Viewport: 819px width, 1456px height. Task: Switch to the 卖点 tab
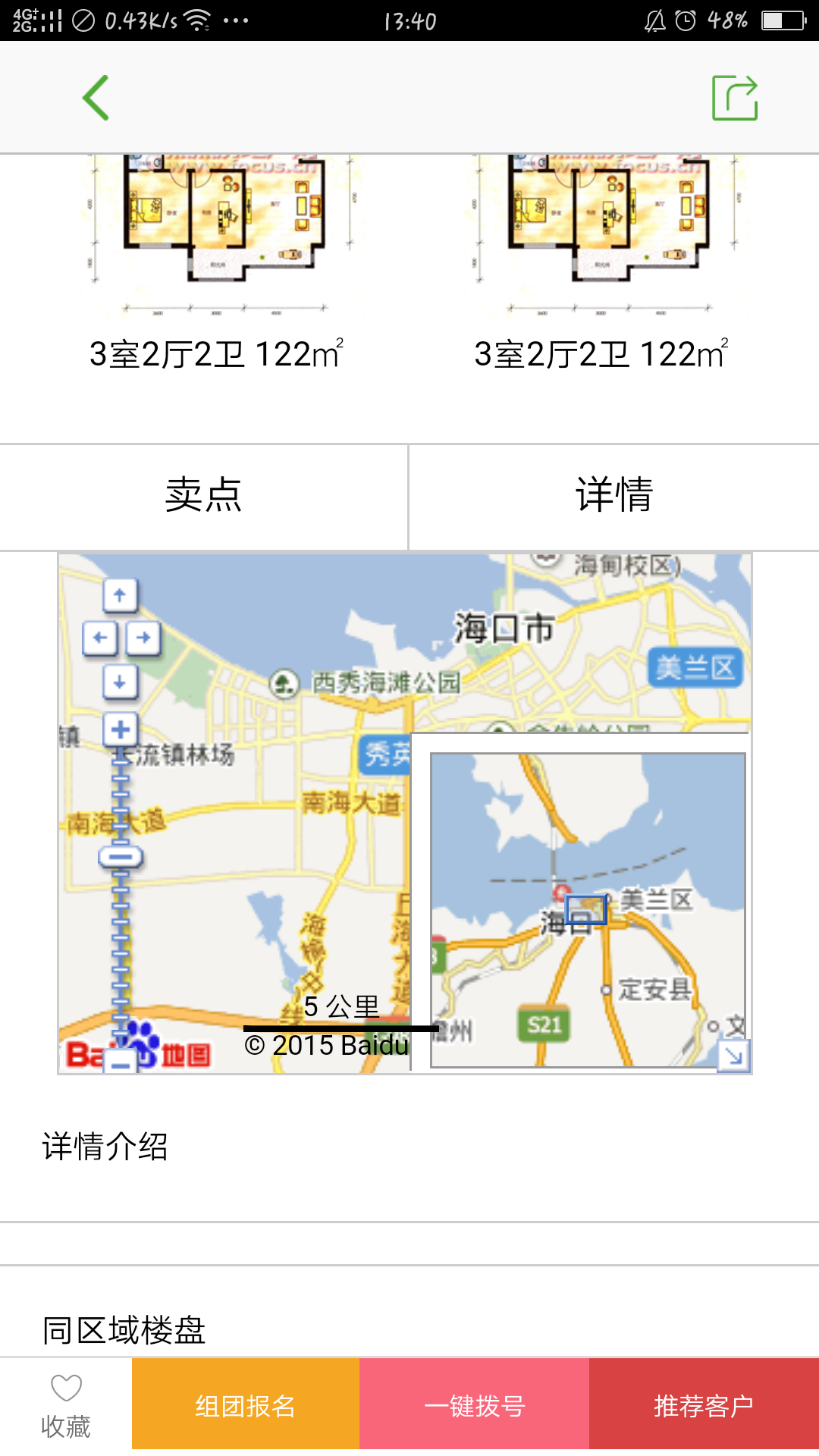tap(203, 496)
